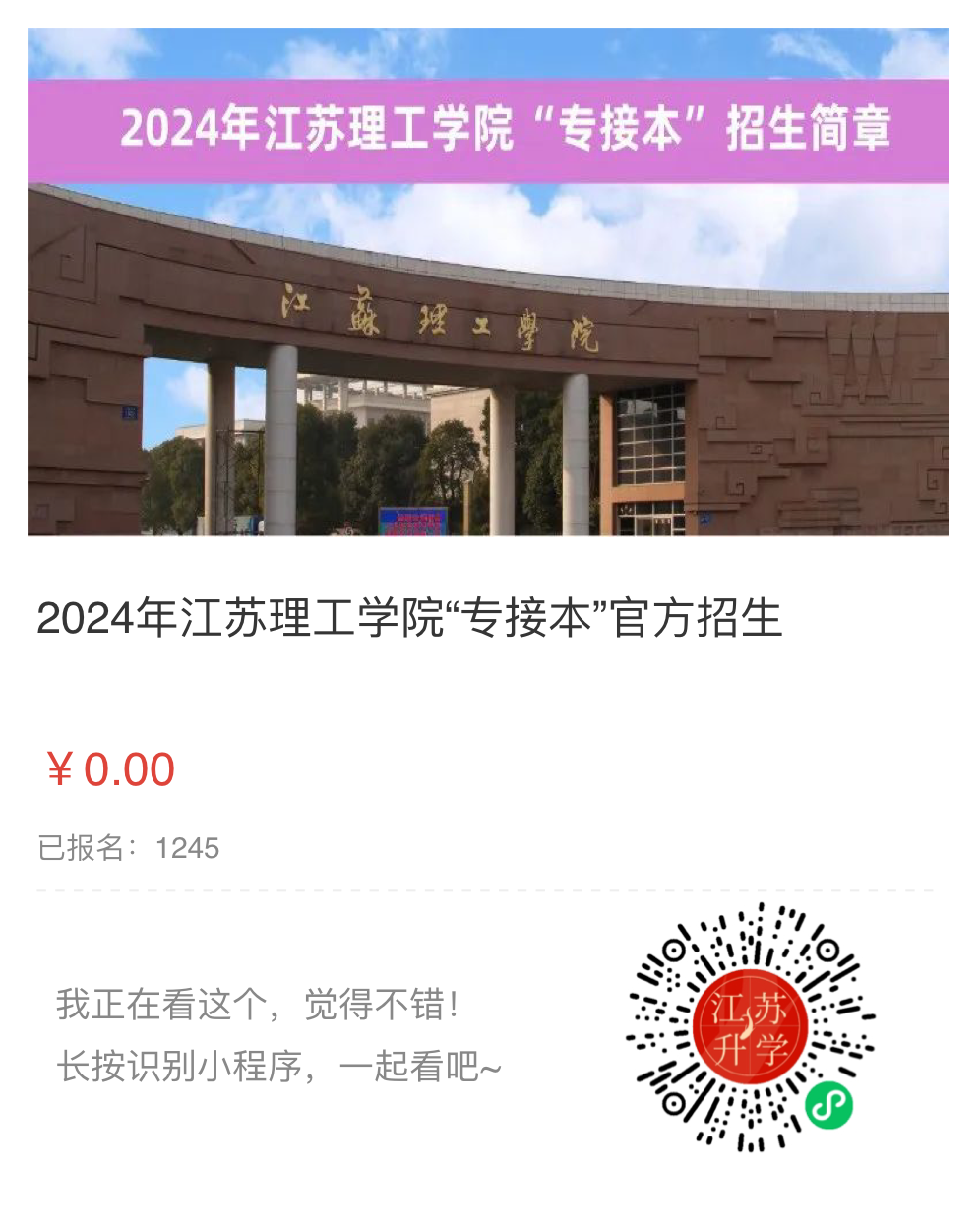Image resolution: width=980 pixels, height=1228 pixels.
Task: Click the 我正在看这个 recommendation text
Action: click(x=258, y=1006)
